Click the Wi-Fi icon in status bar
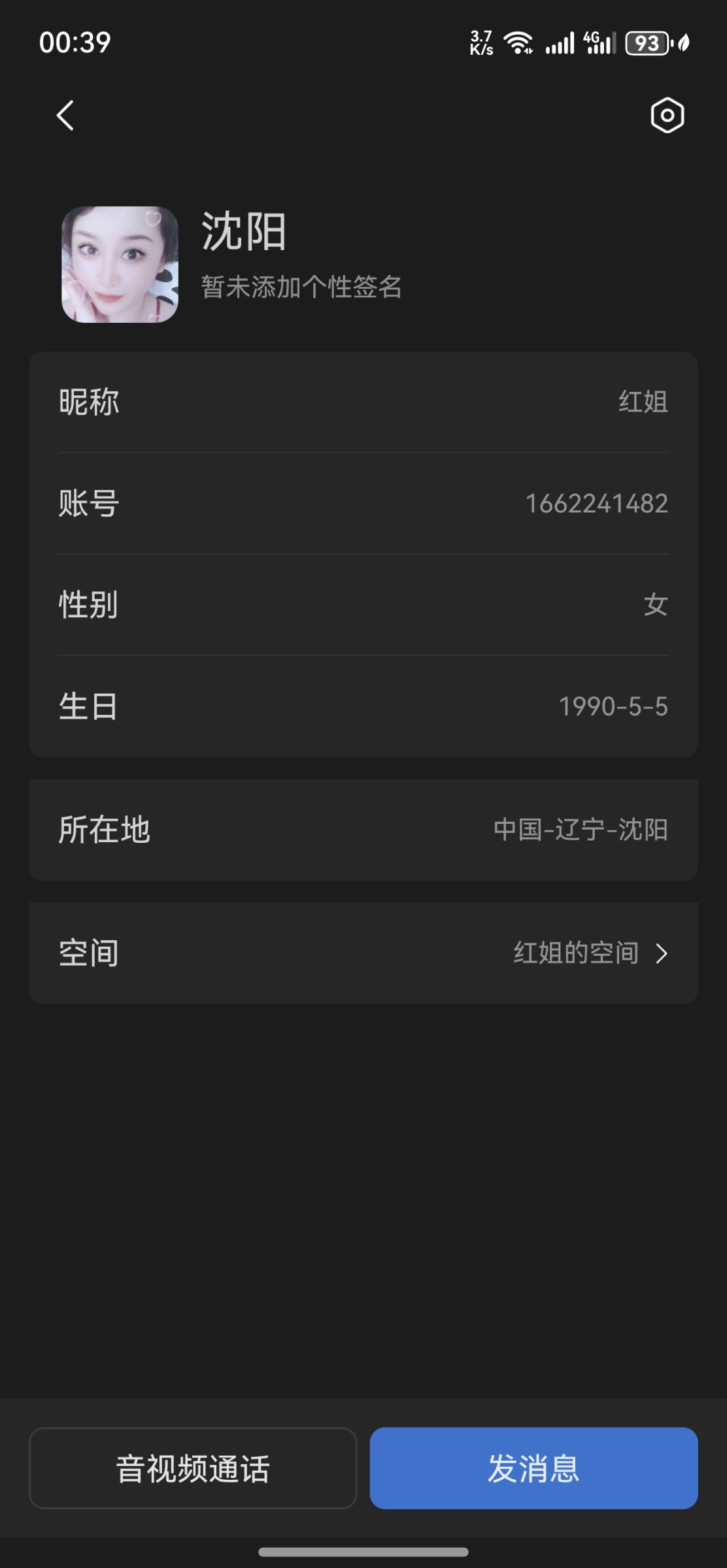The height and width of the screenshot is (1568, 727). pyautogui.click(x=518, y=41)
